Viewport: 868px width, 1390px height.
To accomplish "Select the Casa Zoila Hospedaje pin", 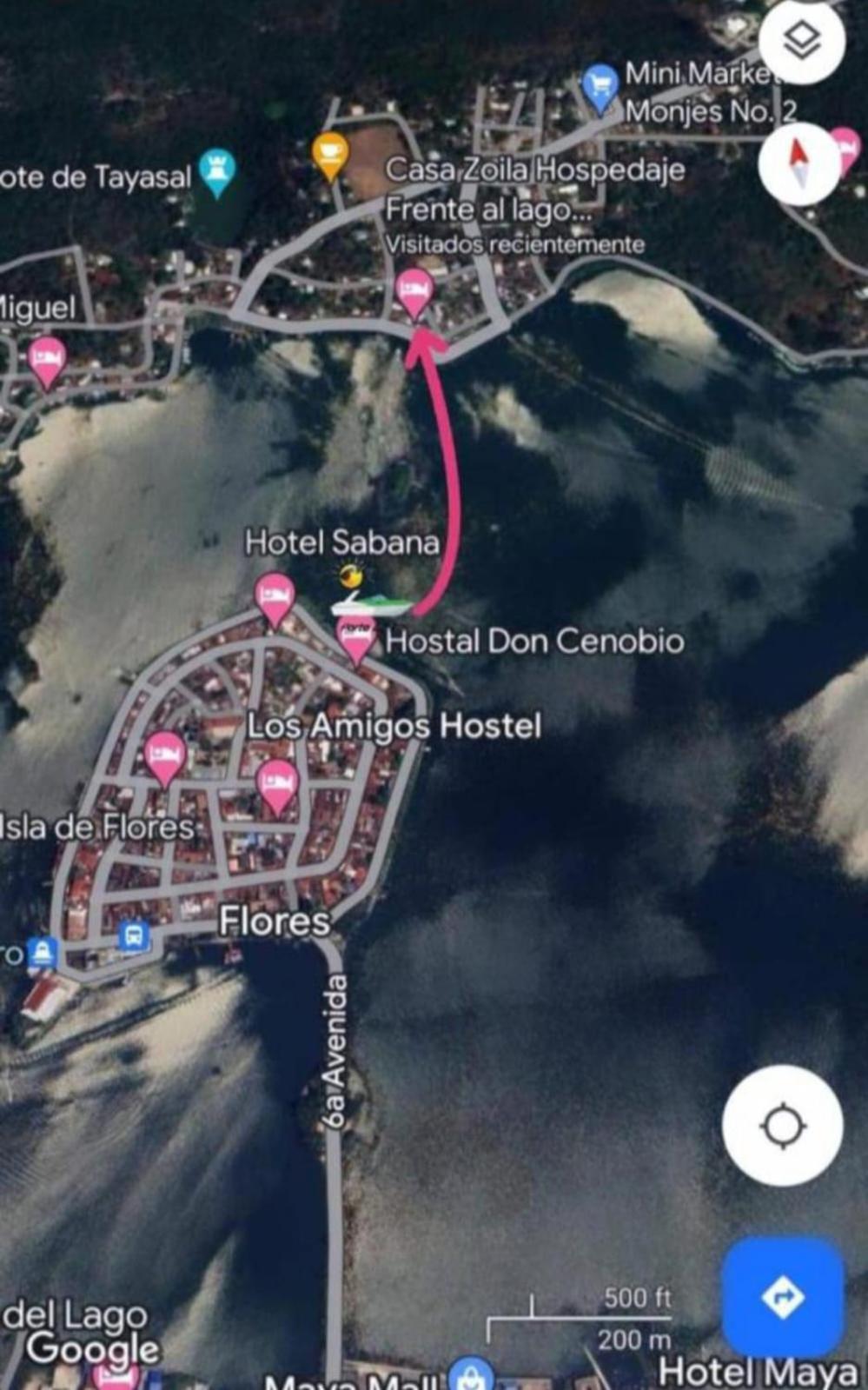I will pyautogui.click(x=414, y=291).
